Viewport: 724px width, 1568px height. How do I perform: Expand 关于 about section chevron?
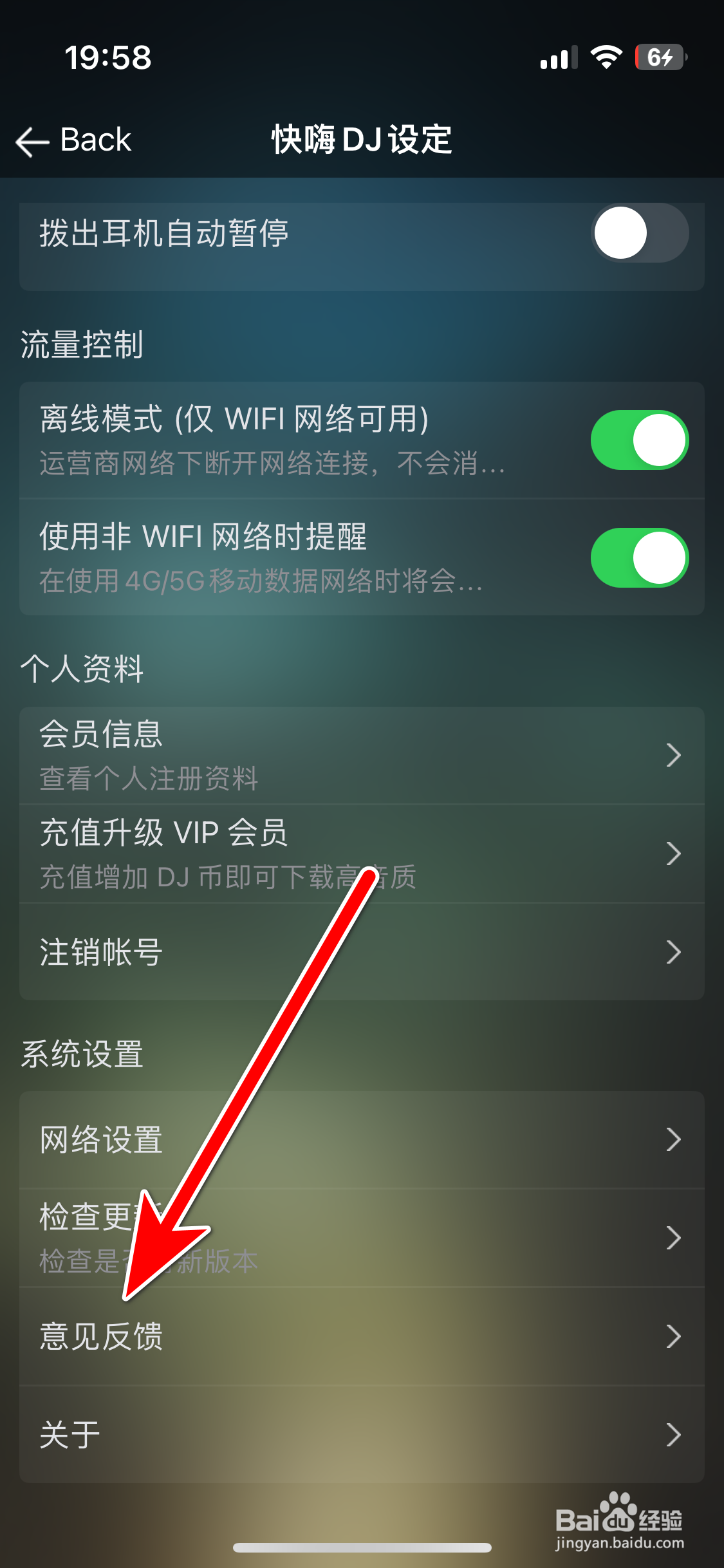[x=674, y=1434]
